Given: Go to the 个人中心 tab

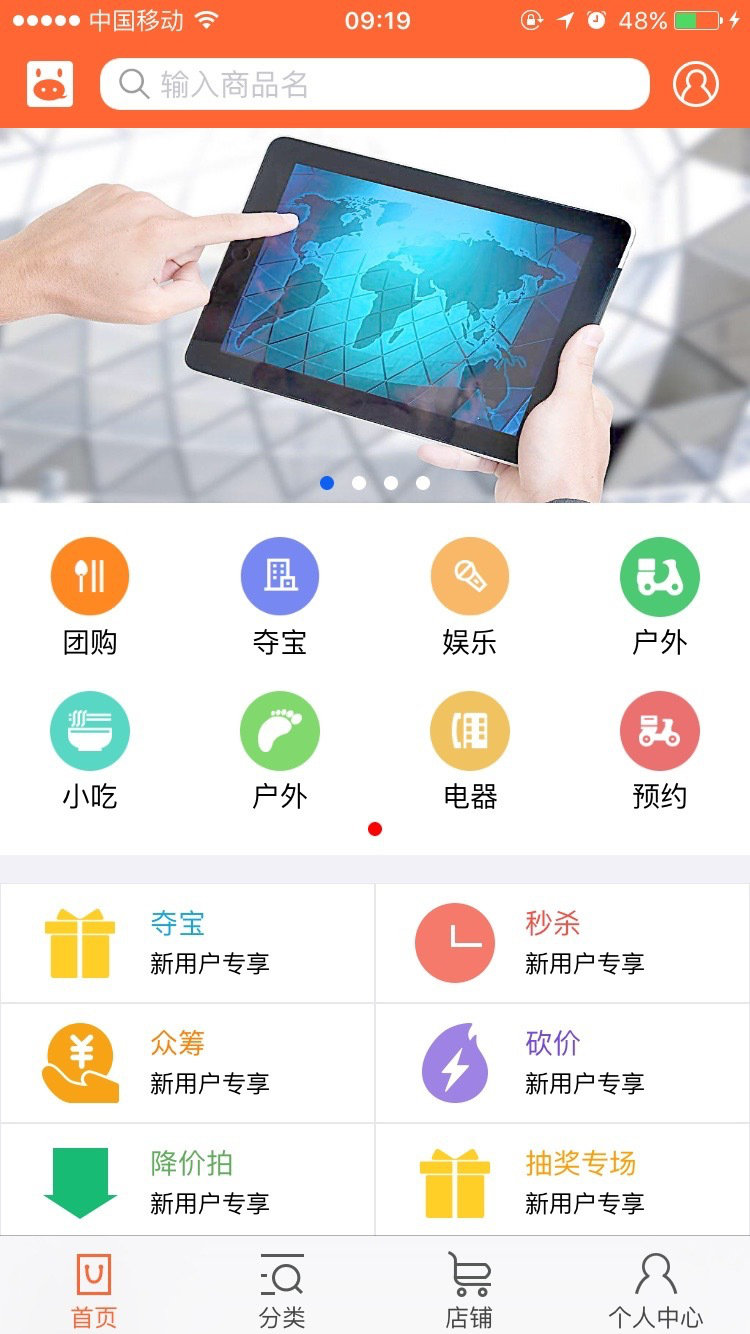Looking at the screenshot, I should pos(656,1290).
